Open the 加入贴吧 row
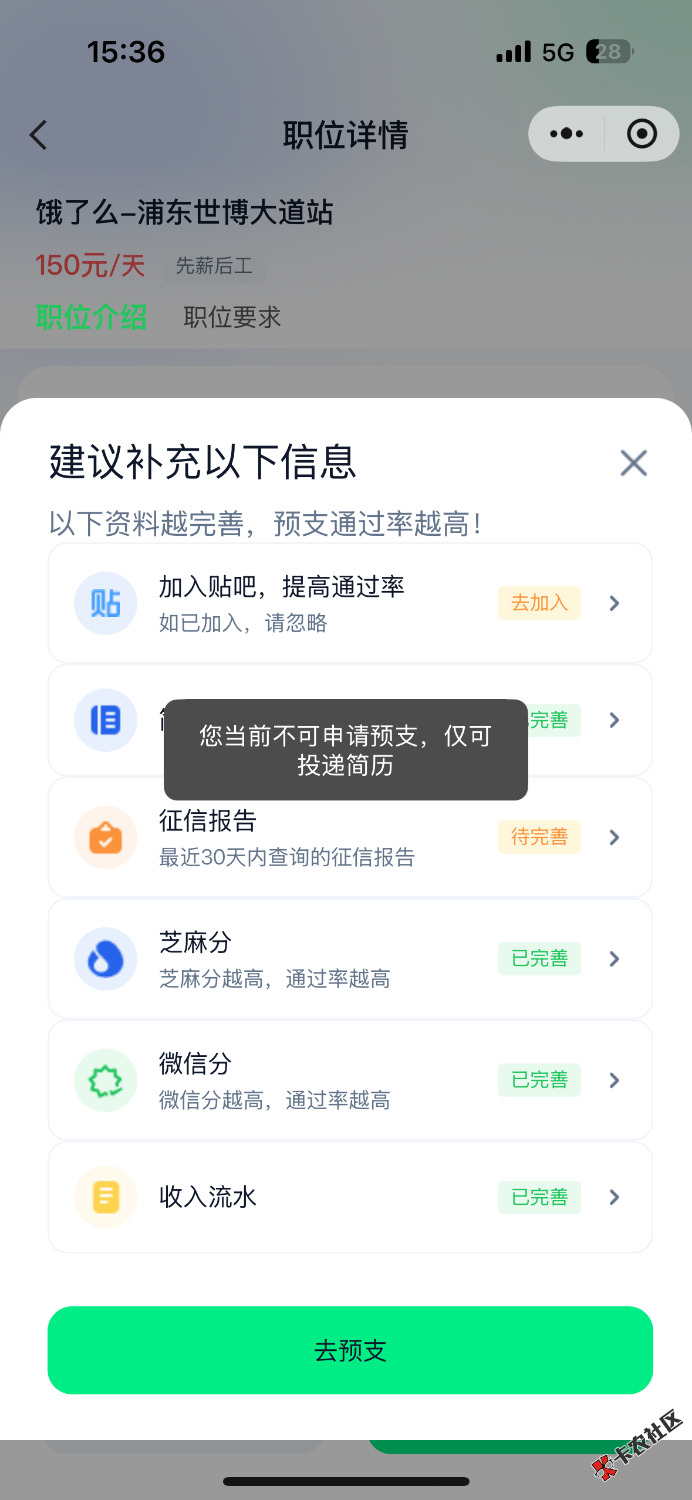692x1500 pixels. [x=350, y=603]
